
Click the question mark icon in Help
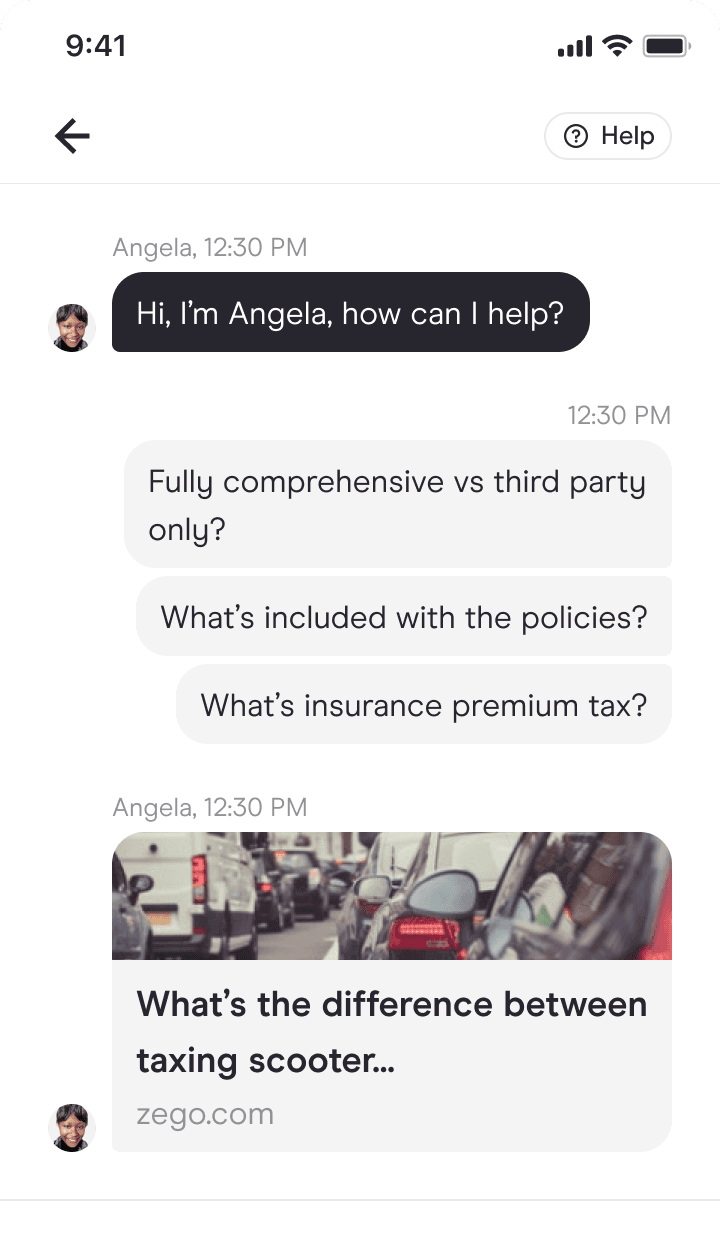[575, 136]
